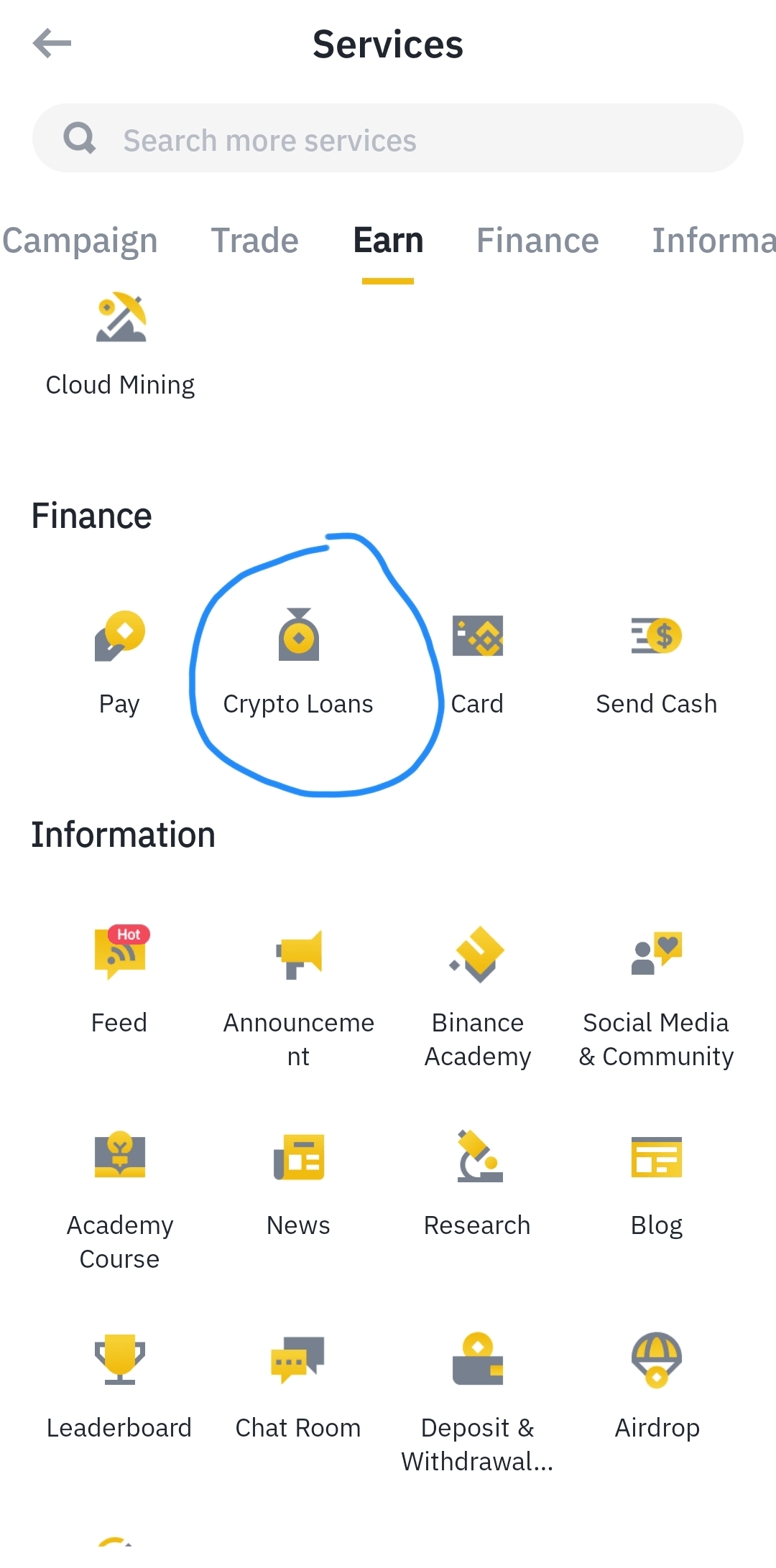The image size is (776, 1568).
Task: Open Send Cash
Action: click(656, 661)
